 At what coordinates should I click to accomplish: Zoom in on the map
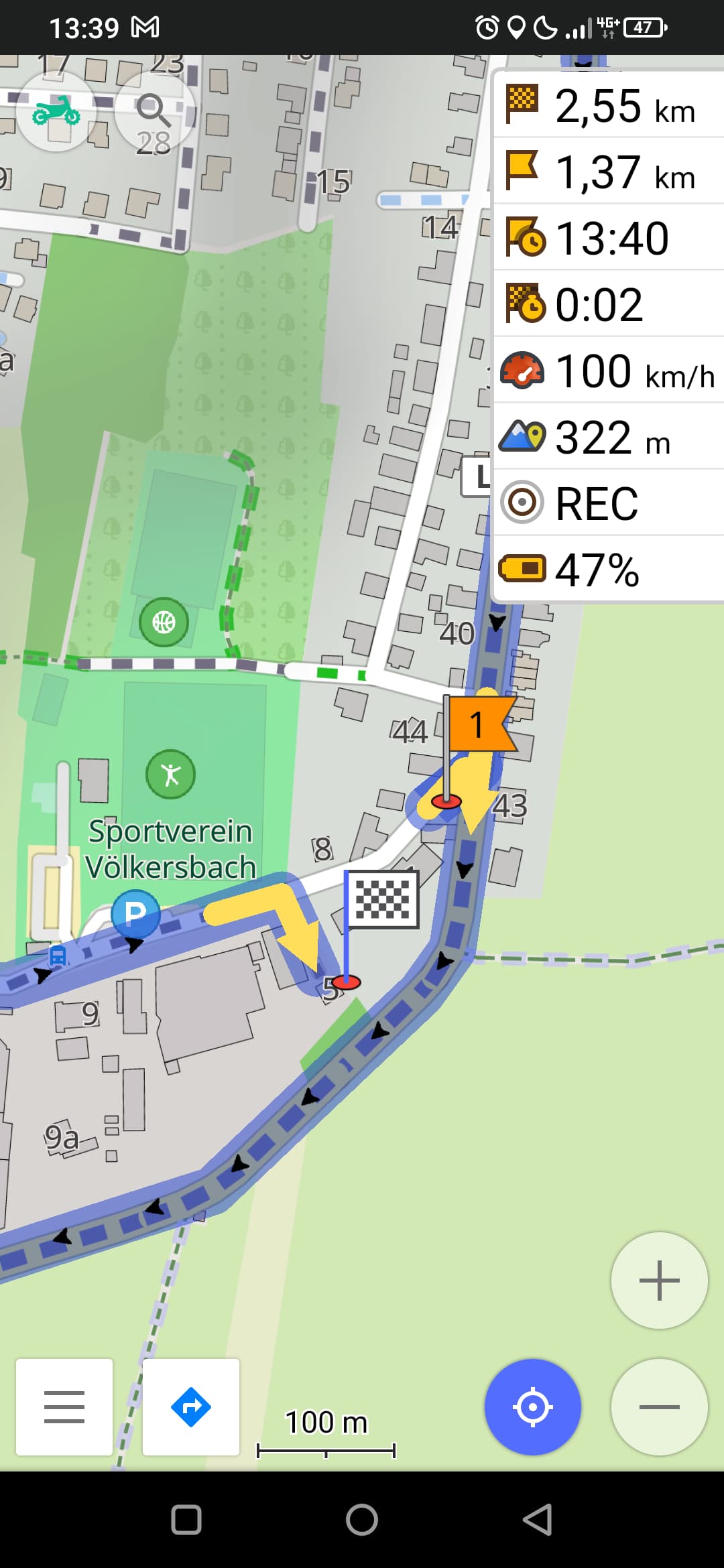(x=660, y=1280)
